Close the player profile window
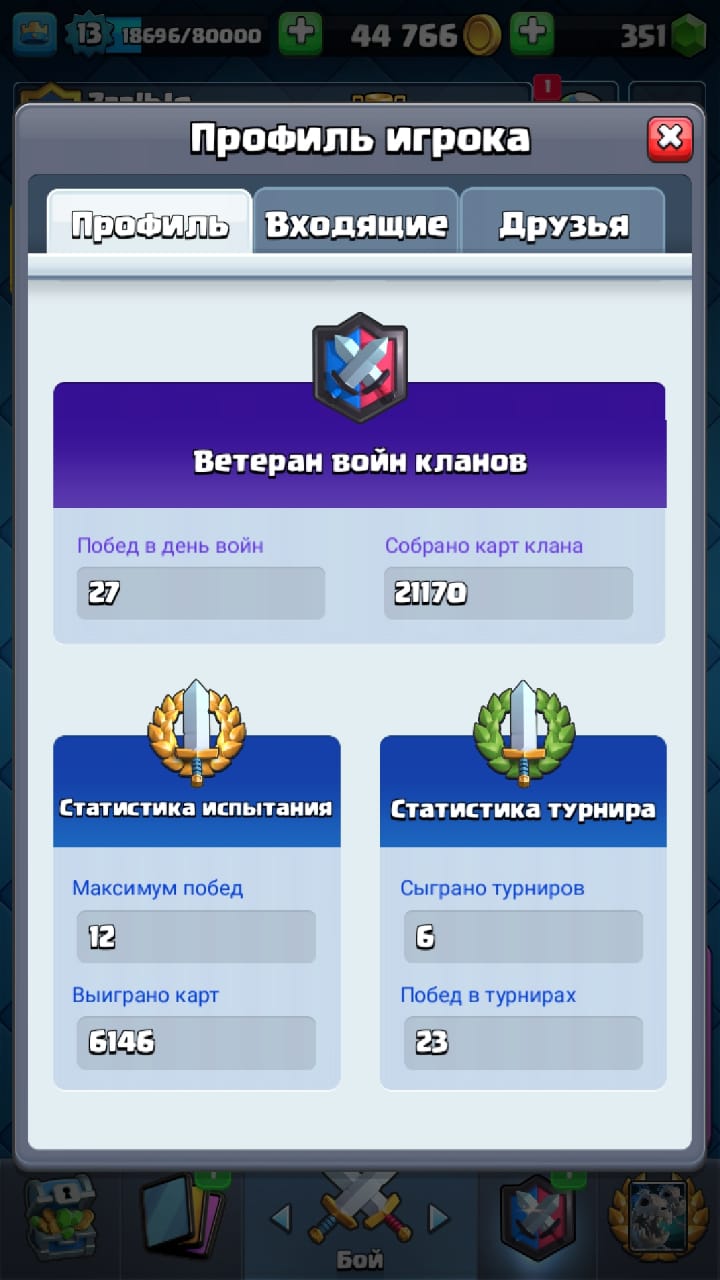 pyautogui.click(x=669, y=139)
